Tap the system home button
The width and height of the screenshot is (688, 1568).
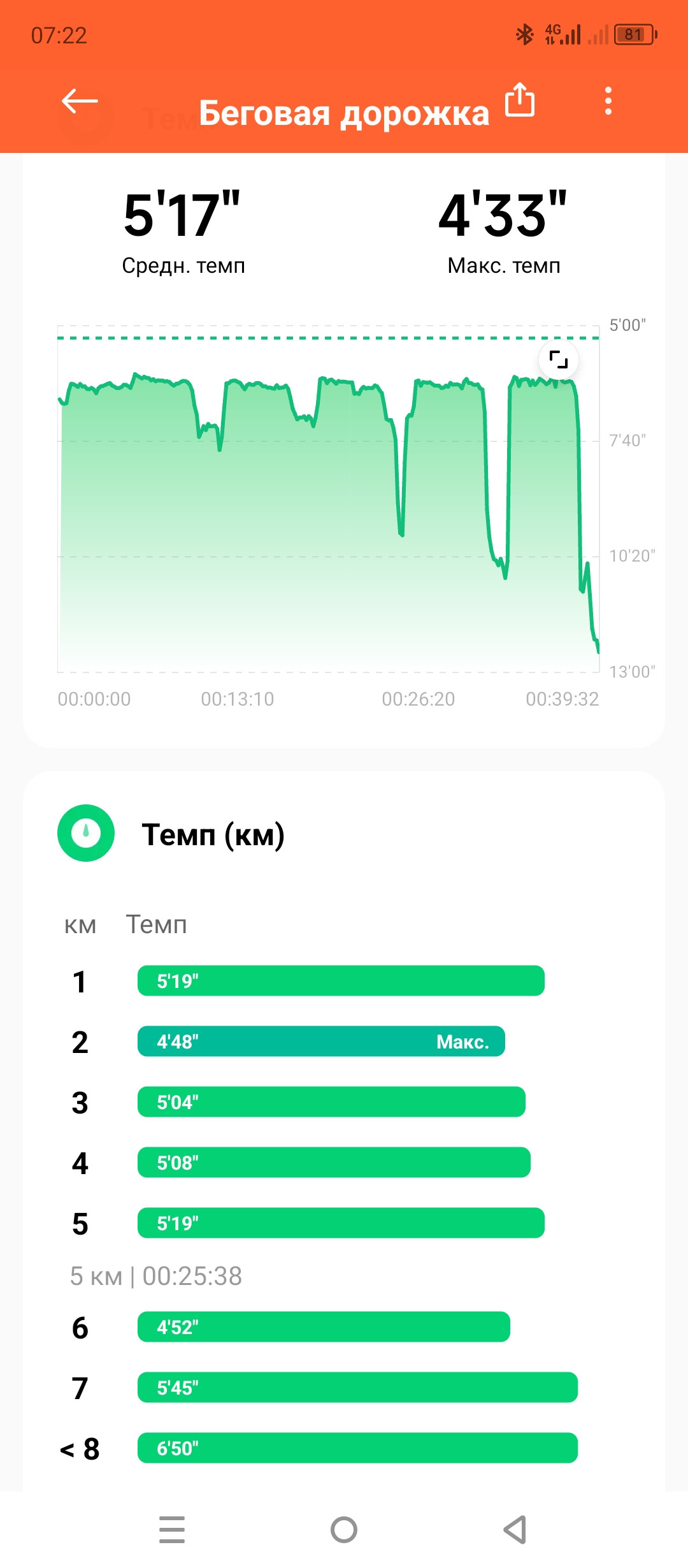(344, 1530)
